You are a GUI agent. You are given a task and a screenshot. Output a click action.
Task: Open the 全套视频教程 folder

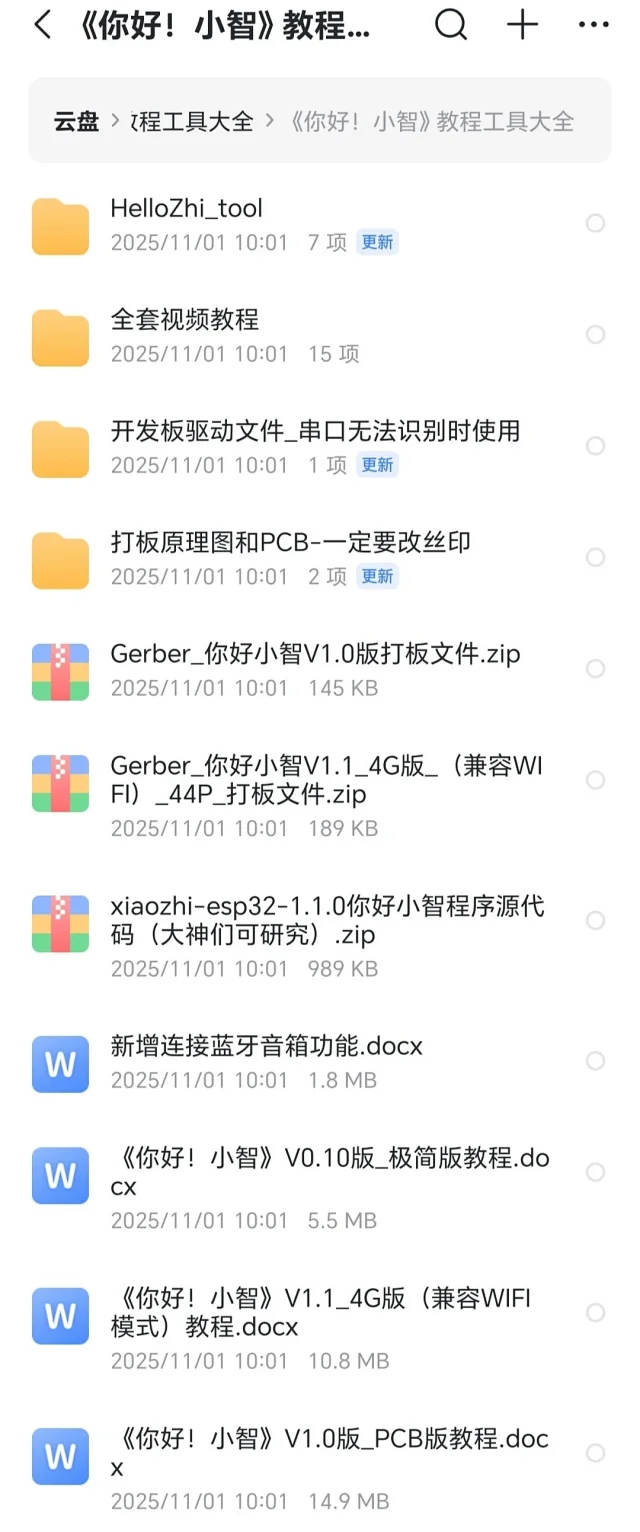pos(185,320)
